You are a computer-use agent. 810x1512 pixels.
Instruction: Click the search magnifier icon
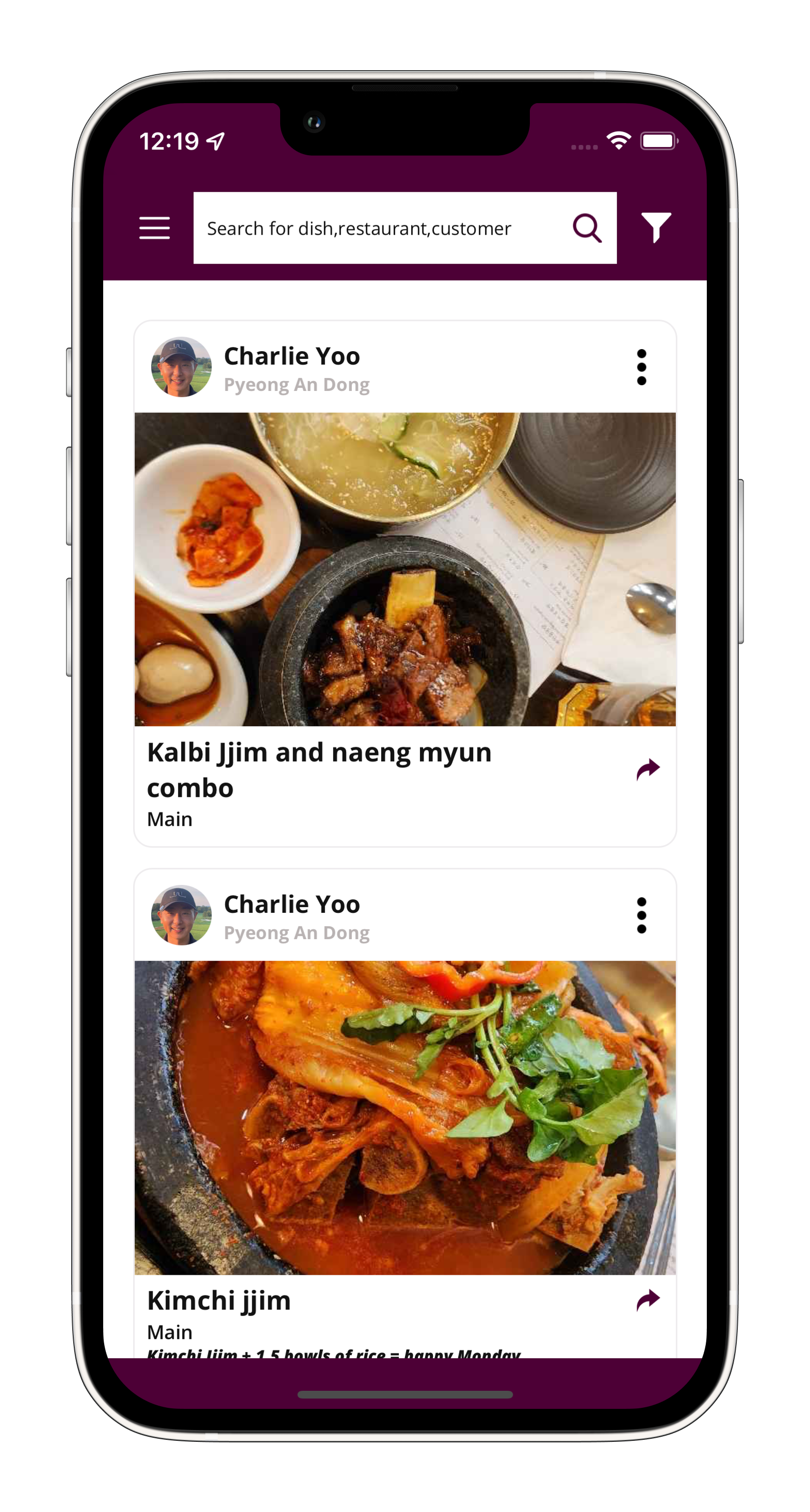point(587,228)
